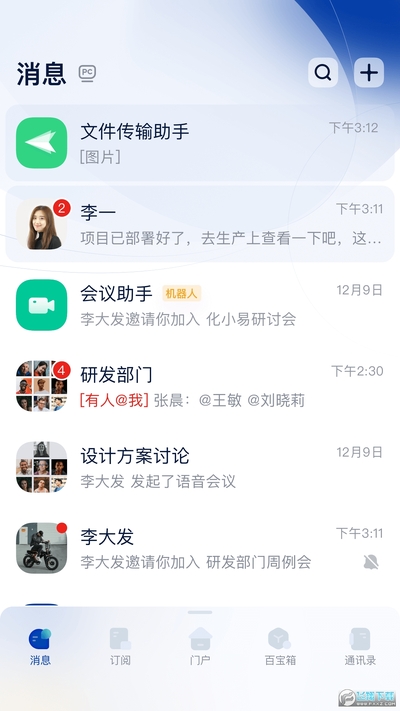
Task: Open the 研发部门 group chat
Action: pyautogui.click(x=200, y=386)
